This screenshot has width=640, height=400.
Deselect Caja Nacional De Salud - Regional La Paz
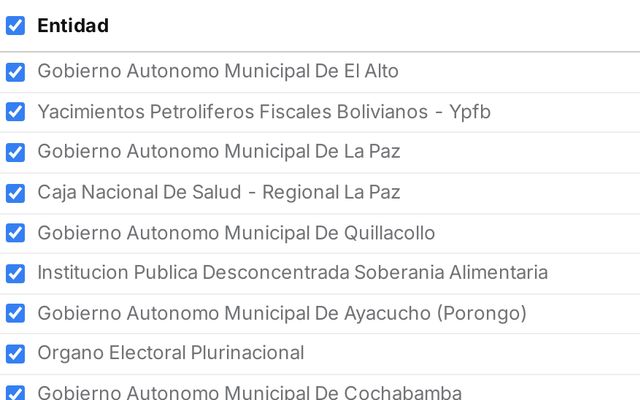point(15,192)
